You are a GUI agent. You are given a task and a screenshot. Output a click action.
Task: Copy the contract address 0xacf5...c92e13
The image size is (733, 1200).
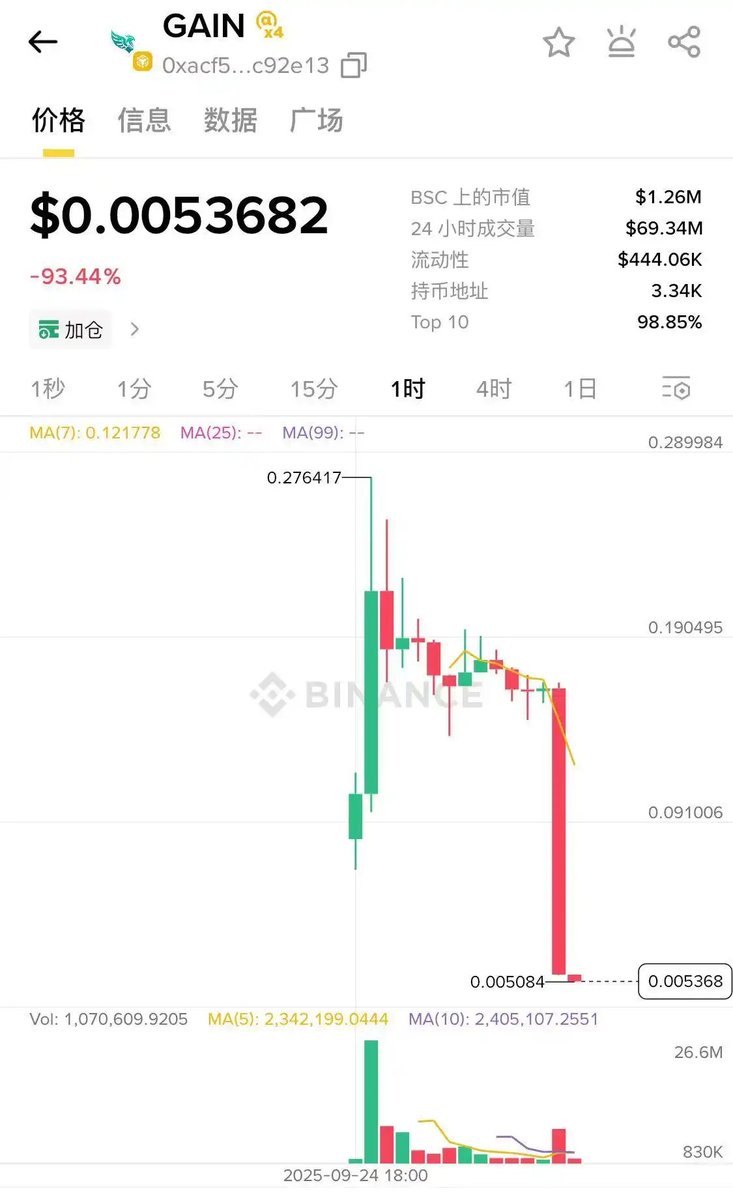353,66
